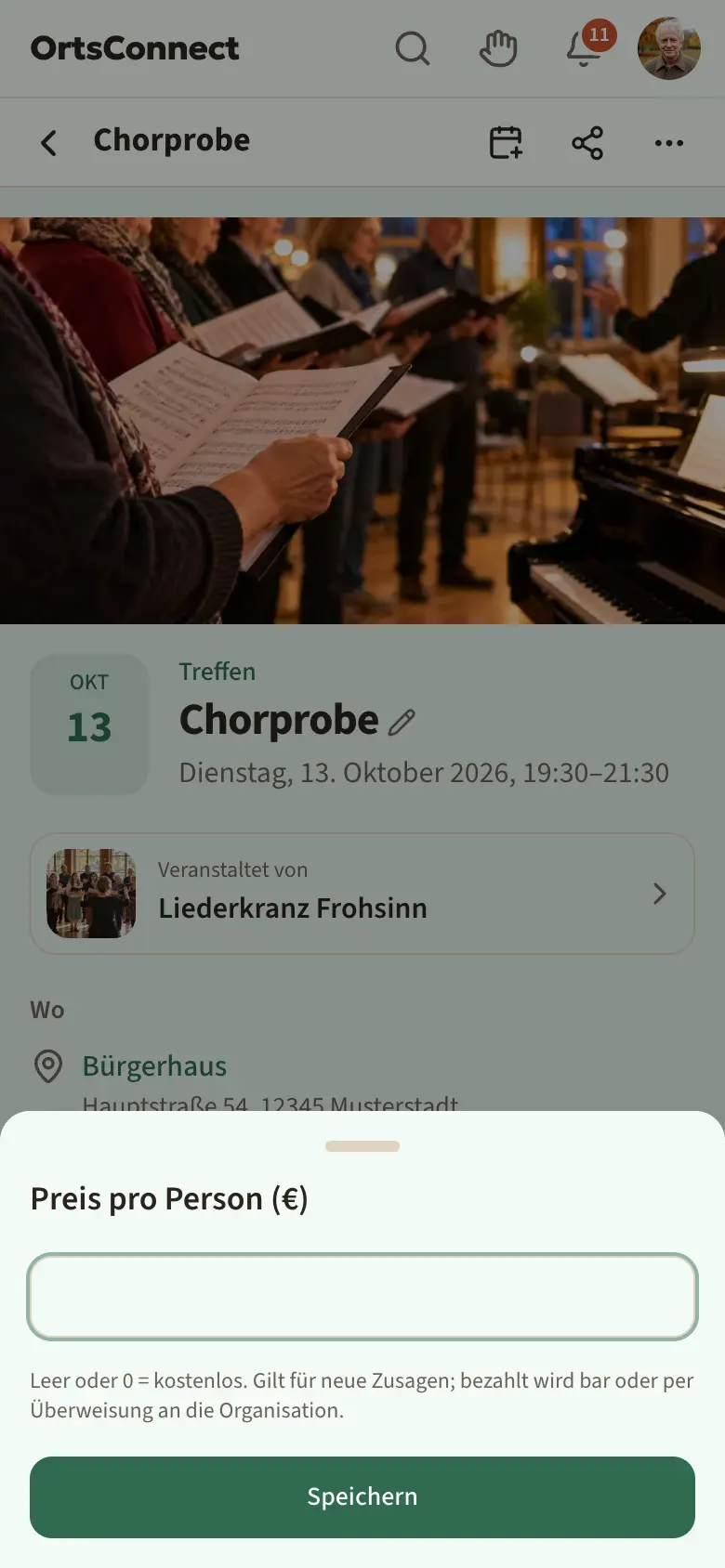Save the price with Speichern
This screenshot has width=725, height=1568.
pos(362,1496)
